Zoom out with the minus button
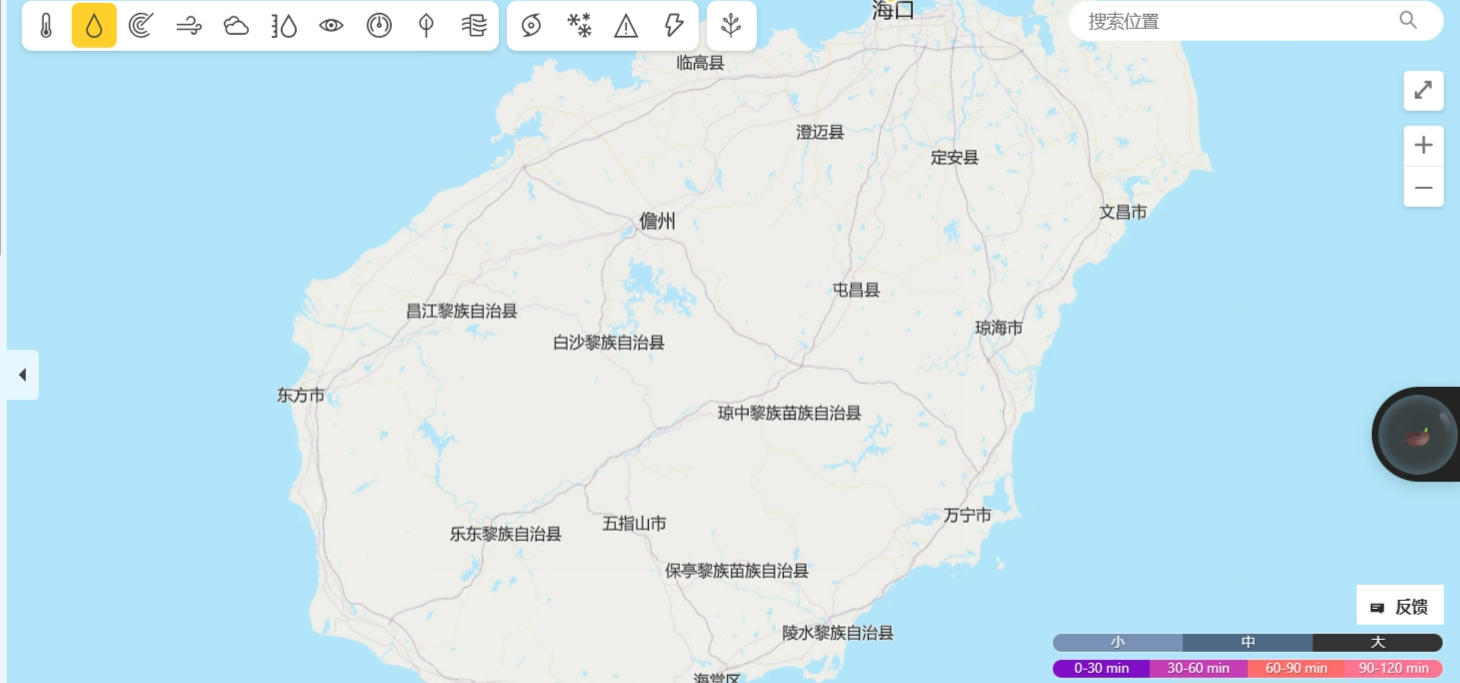The width and height of the screenshot is (1460, 683). click(1423, 187)
